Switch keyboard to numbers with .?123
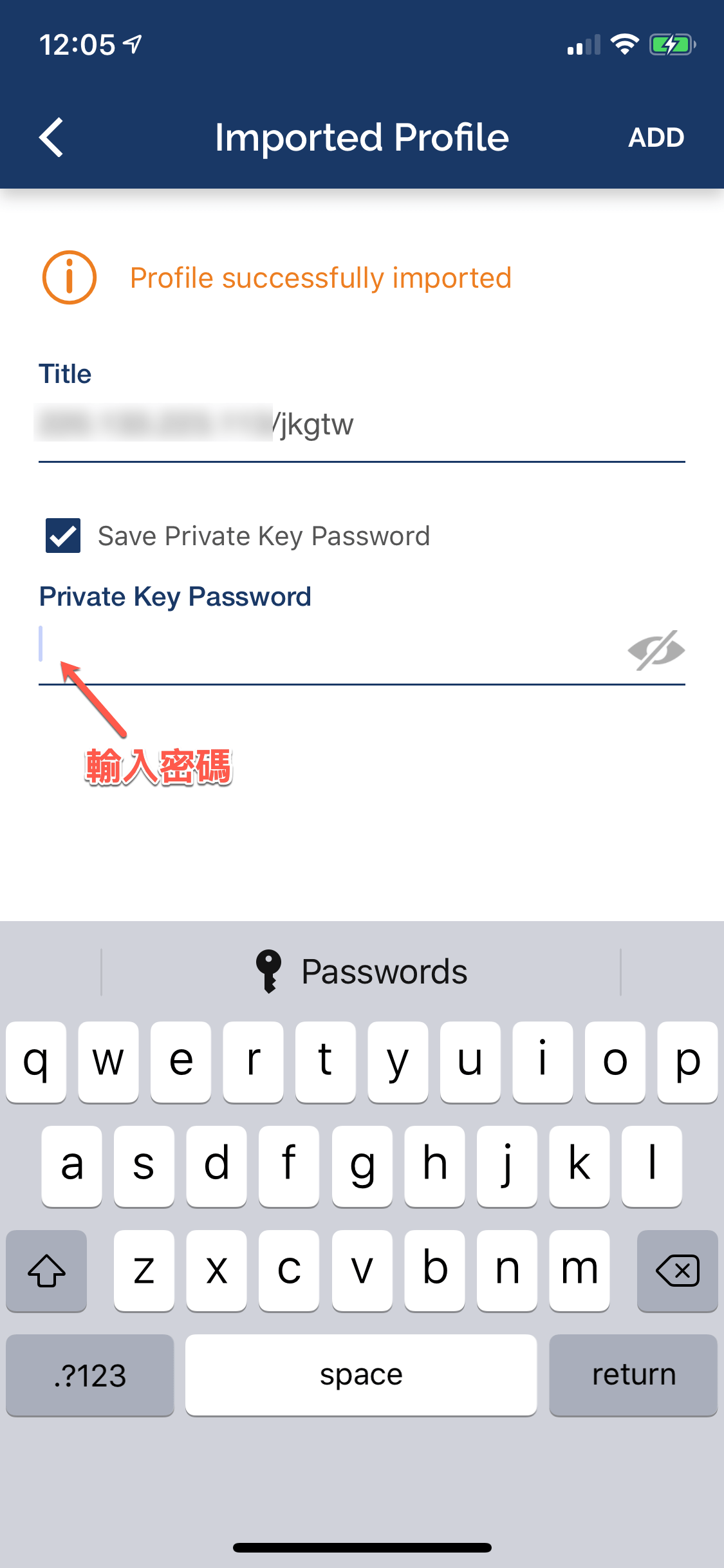724x1568 pixels. 90,1375
